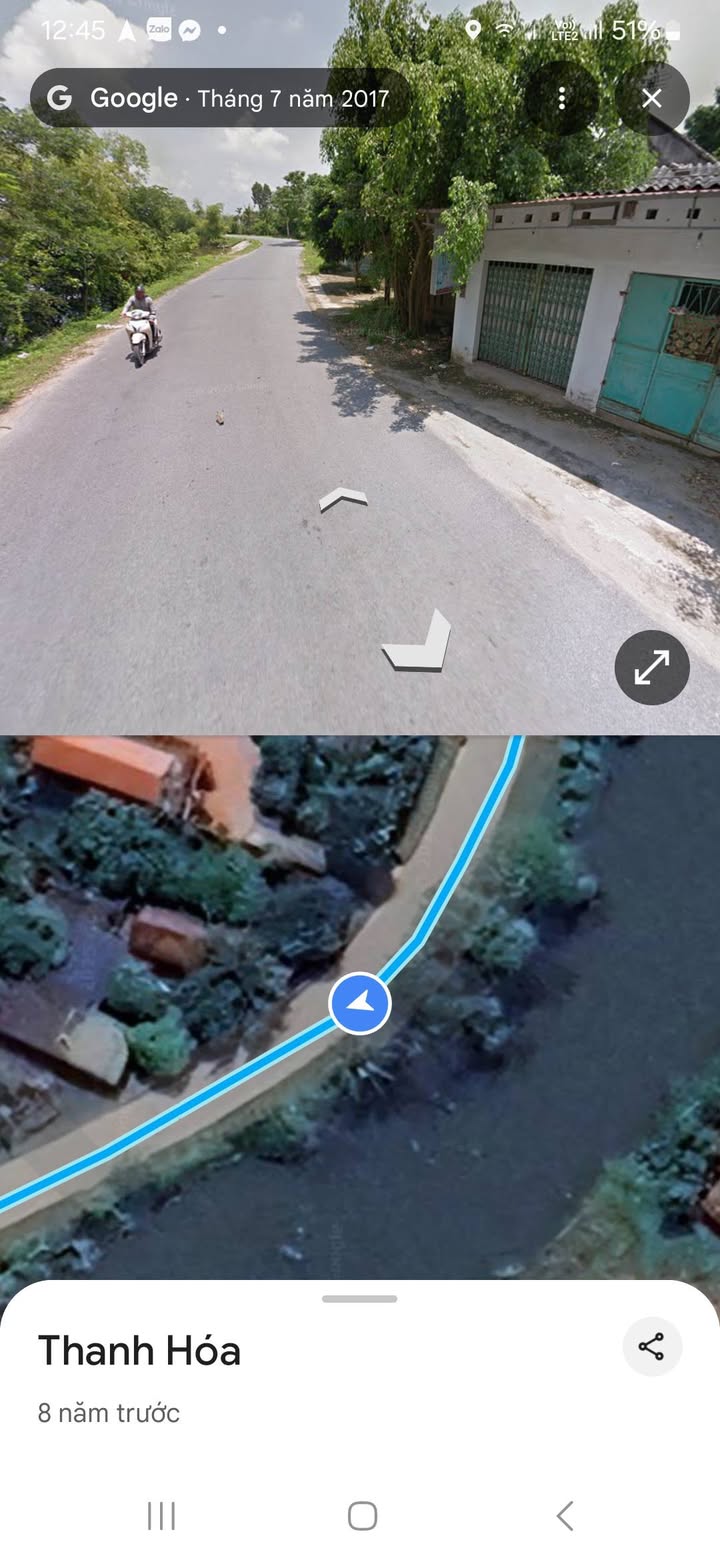The image size is (720, 1560).
Task: Tap the blue position marker on map
Action: 360,1002
